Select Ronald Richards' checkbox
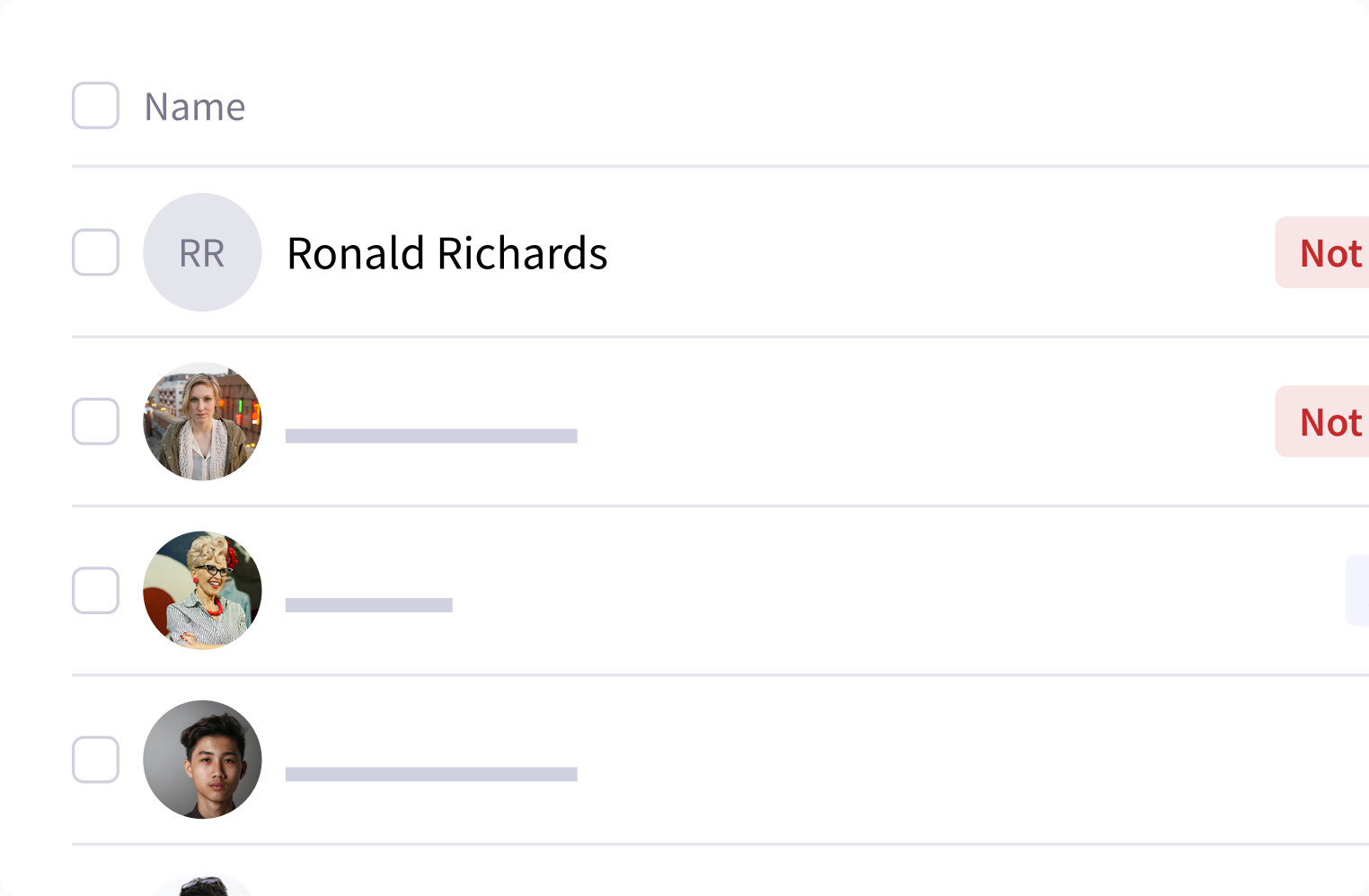Viewport: 1369px width, 896px height. coord(95,252)
